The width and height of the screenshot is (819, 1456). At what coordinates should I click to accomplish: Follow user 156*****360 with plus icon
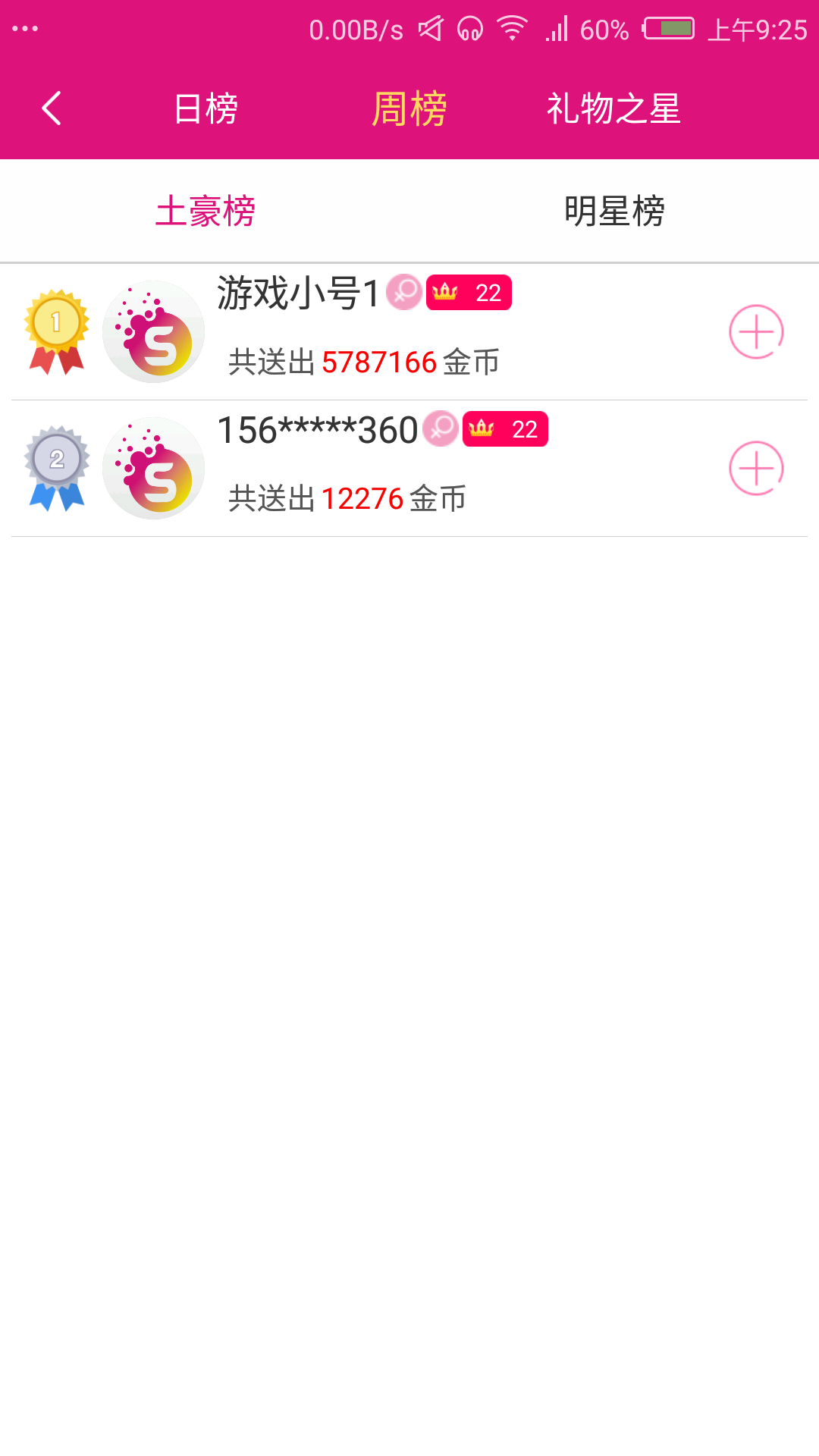pyautogui.click(x=756, y=468)
